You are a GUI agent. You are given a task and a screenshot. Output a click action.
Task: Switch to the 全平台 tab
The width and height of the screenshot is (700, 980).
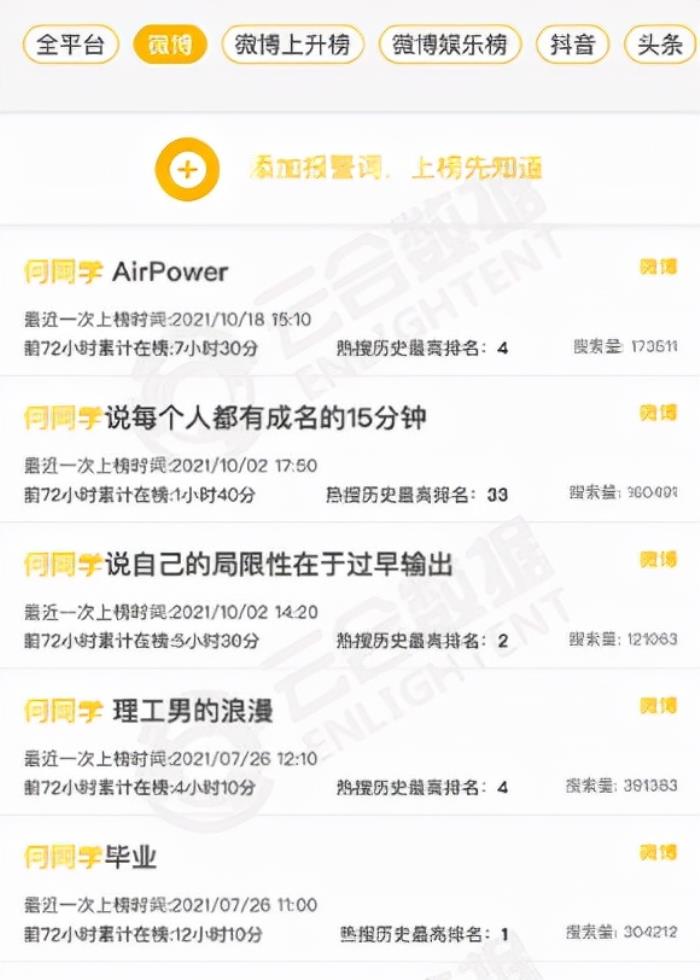(x=70, y=45)
